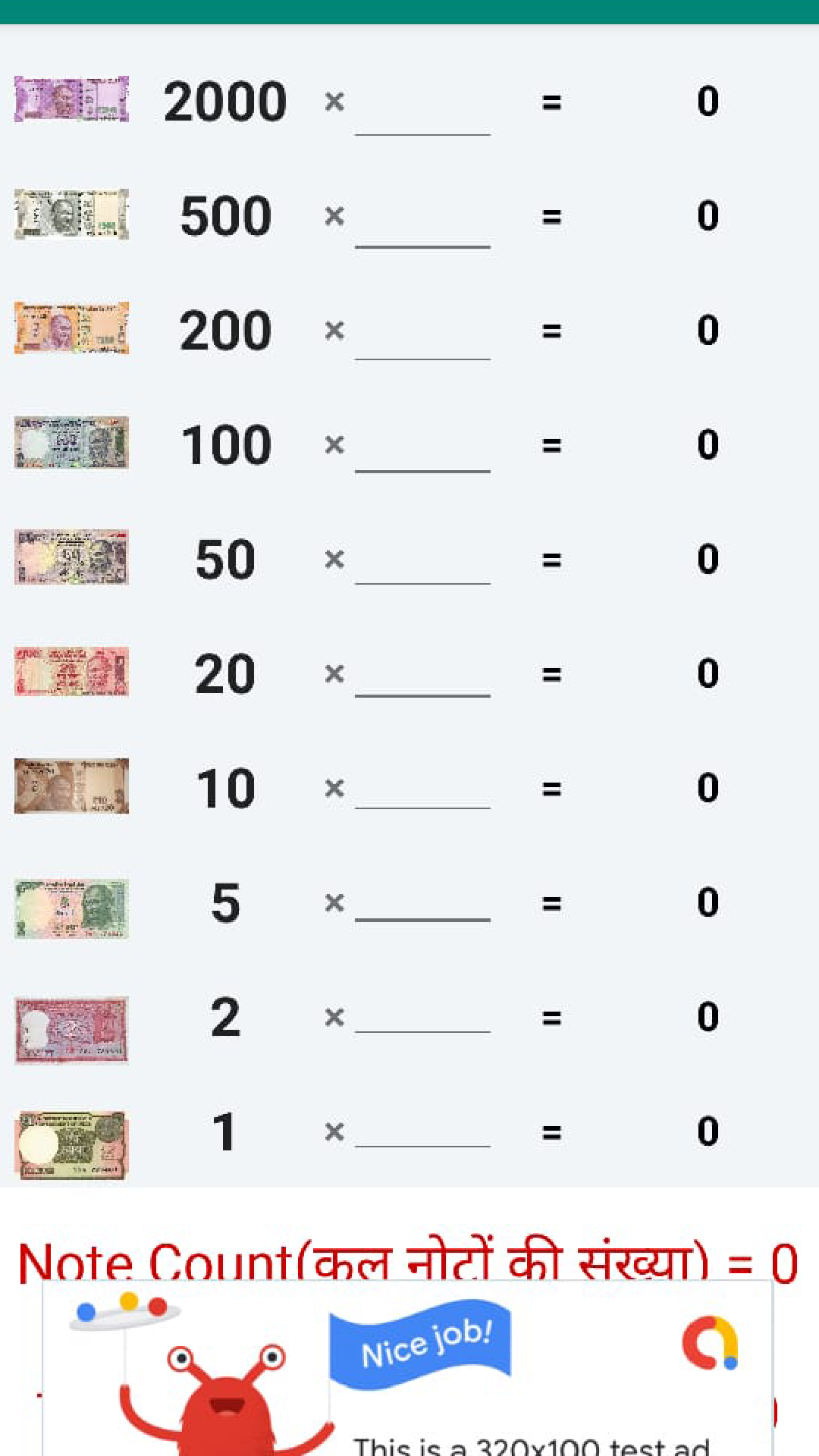Click the 200 rupee note thumbnail
Image resolution: width=819 pixels, height=1456 pixels.
pos(71,328)
